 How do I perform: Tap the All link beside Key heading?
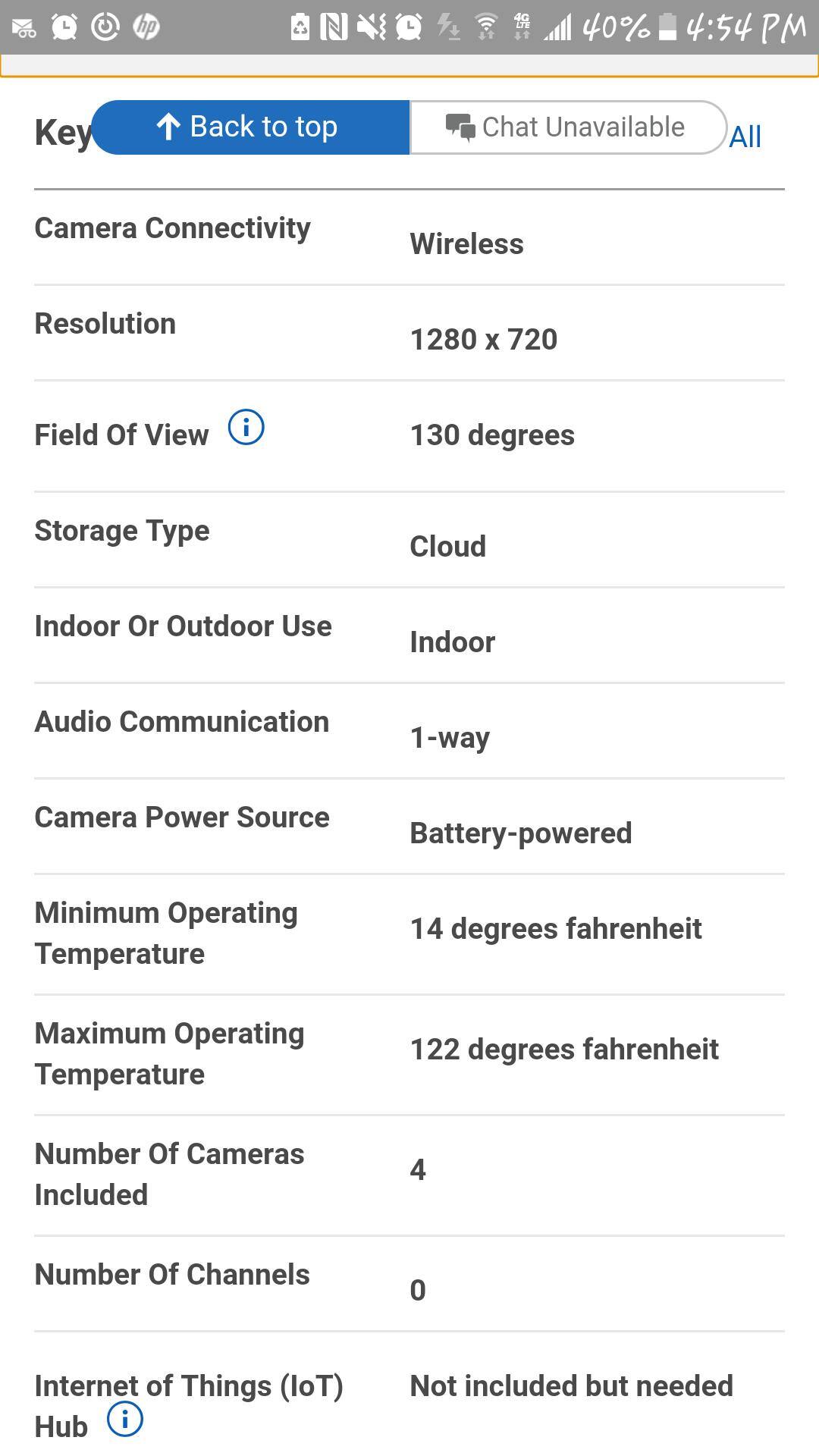745,137
